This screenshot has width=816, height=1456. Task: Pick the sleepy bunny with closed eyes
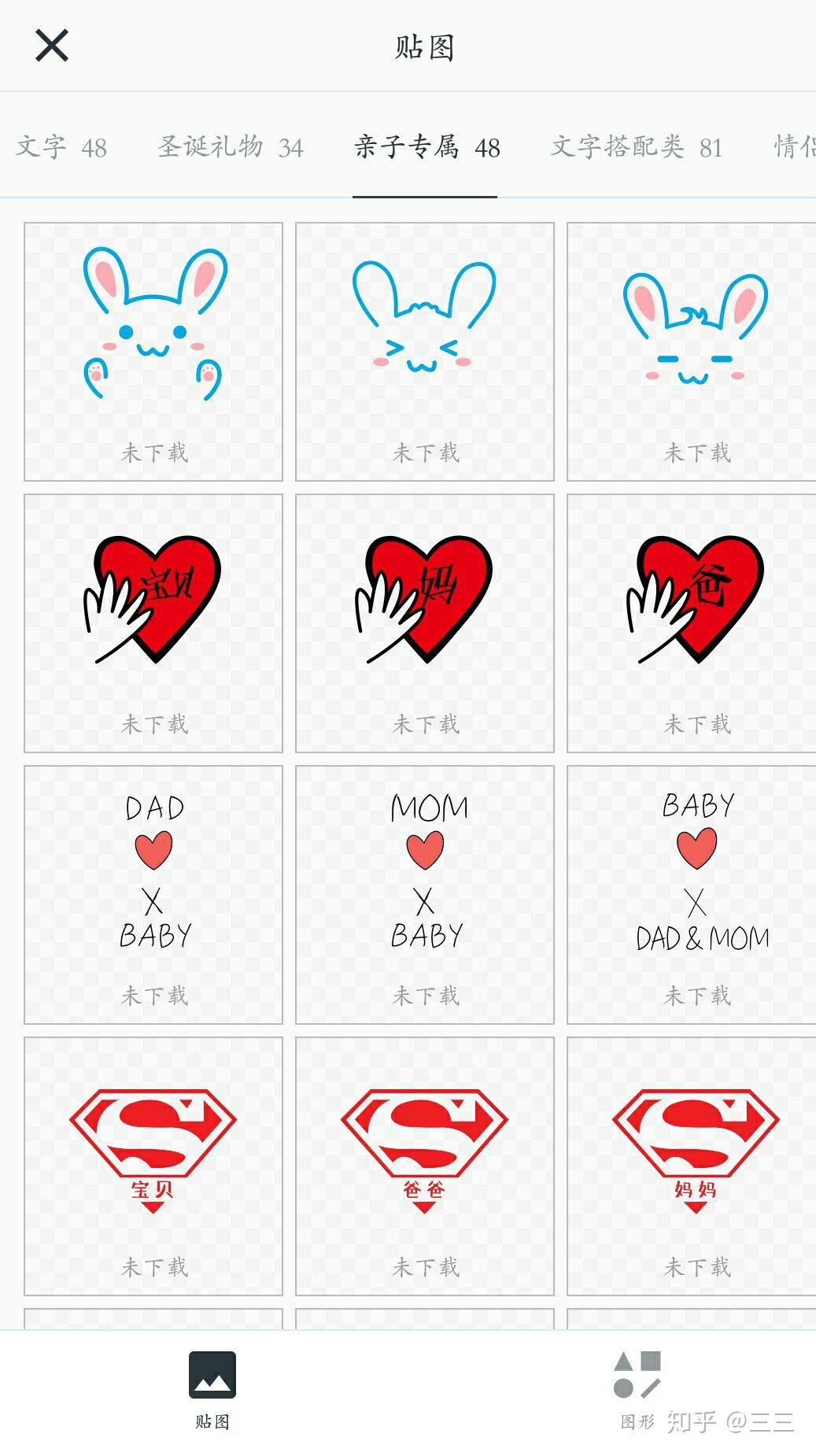(692, 352)
